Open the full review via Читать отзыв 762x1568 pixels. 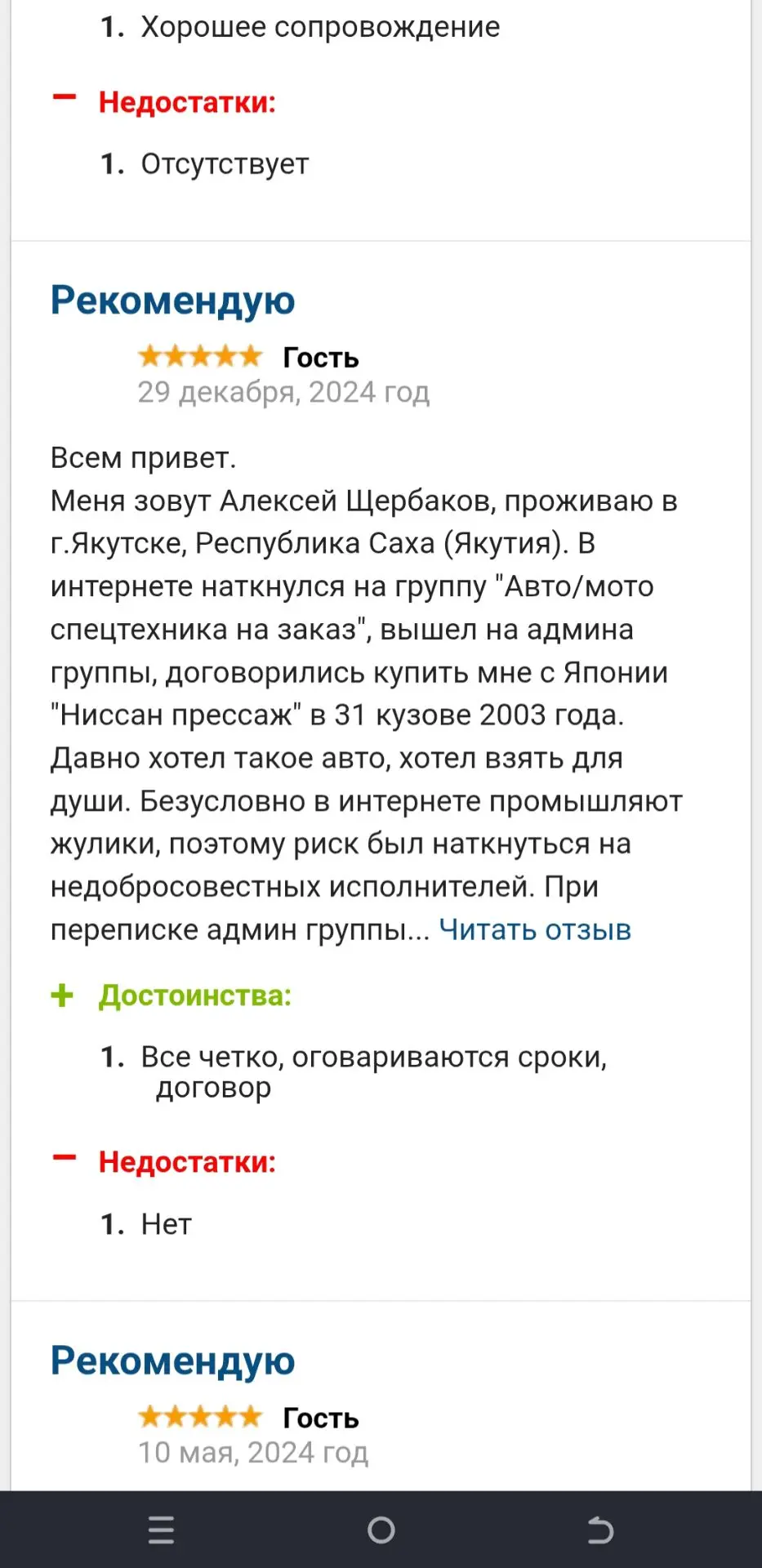pyautogui.click(x=535, y=929)
